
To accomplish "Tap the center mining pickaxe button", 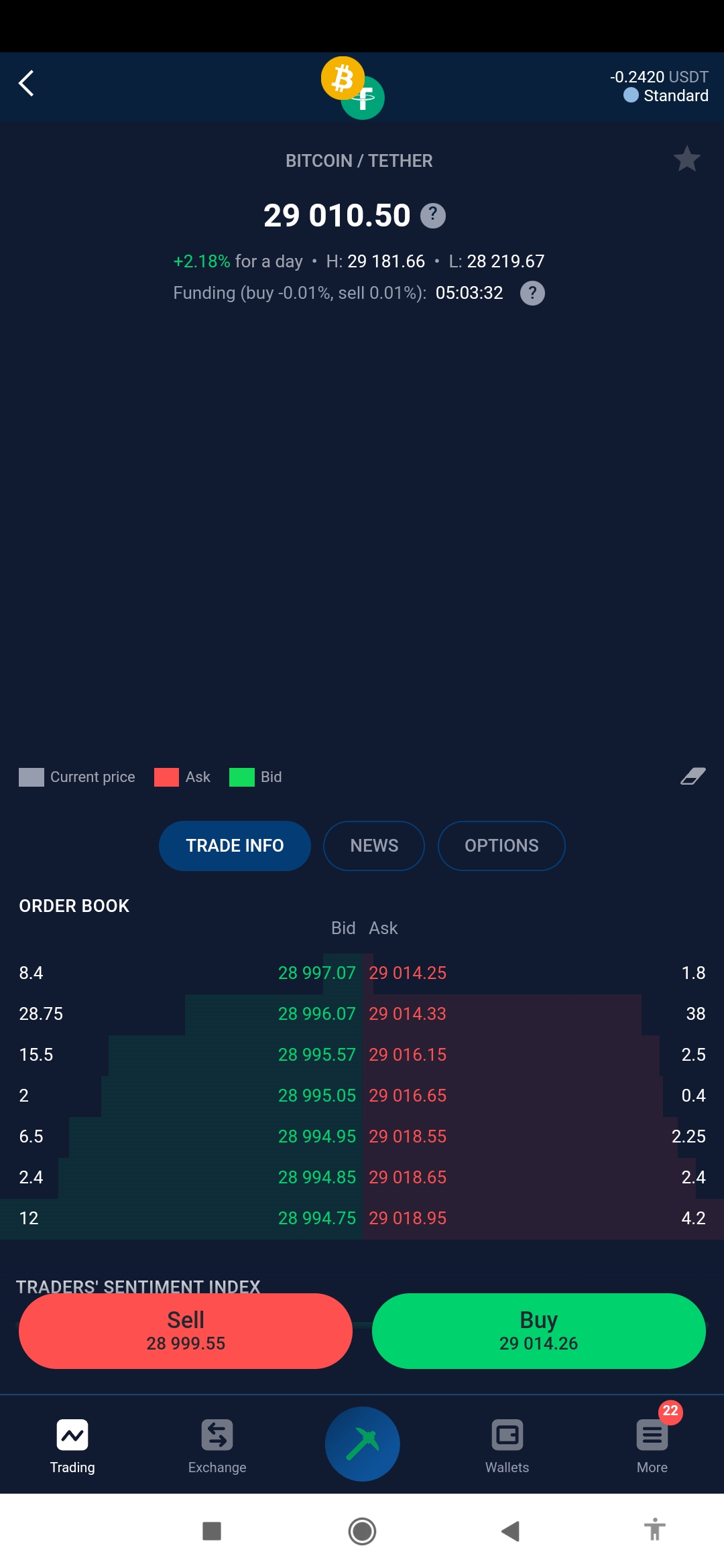I will (x=362, y=1443).
